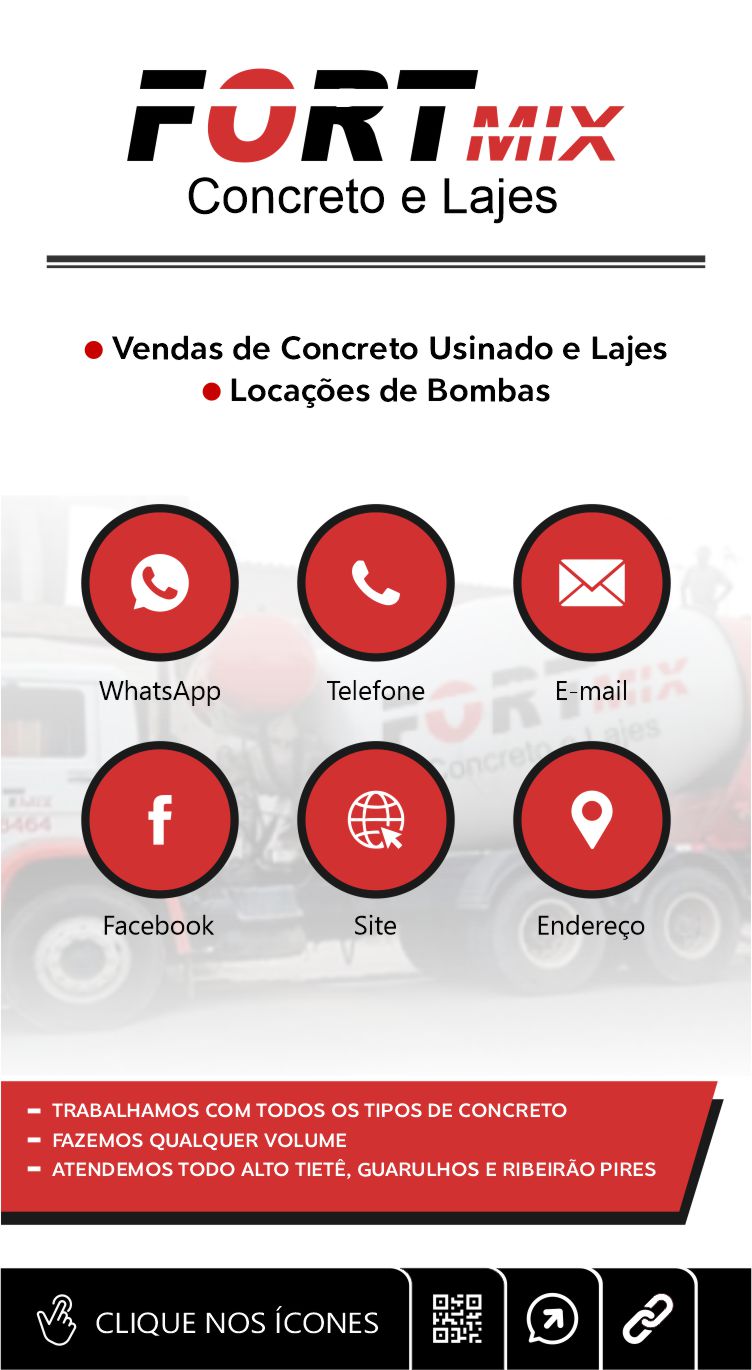Show the card's QR code
The height and width of the screenshot is (1370, 752).
tap(457, 1320)
